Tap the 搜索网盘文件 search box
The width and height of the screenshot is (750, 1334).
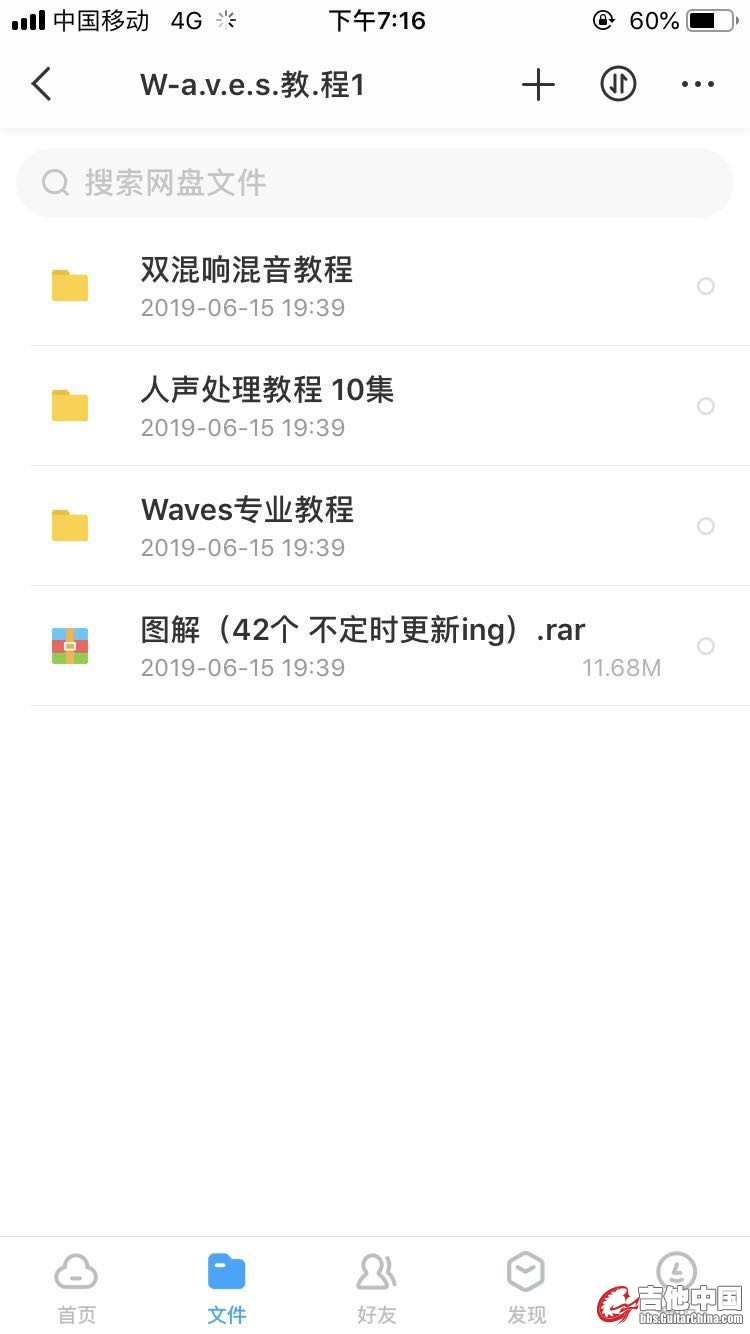[x=375, y=183]
